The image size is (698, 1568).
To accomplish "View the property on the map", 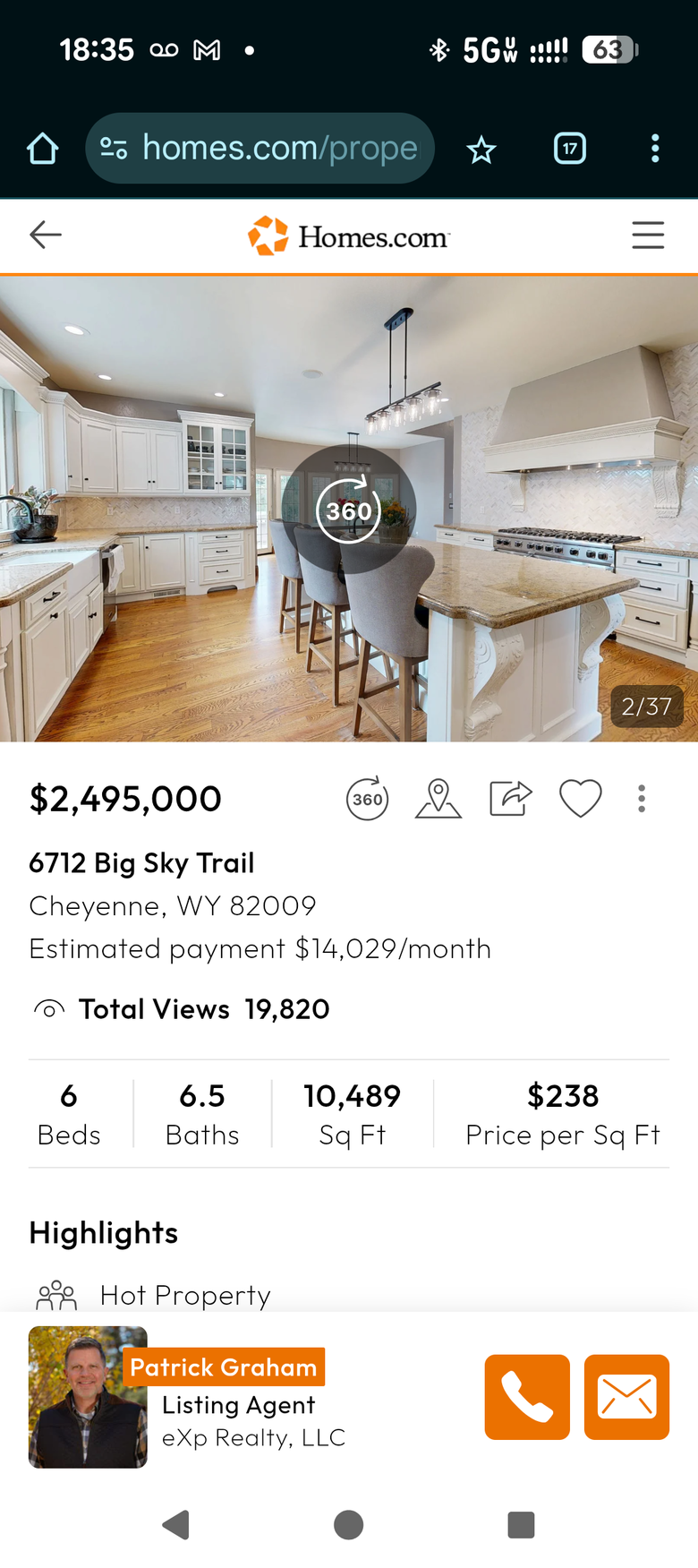I will pos(438,799).
